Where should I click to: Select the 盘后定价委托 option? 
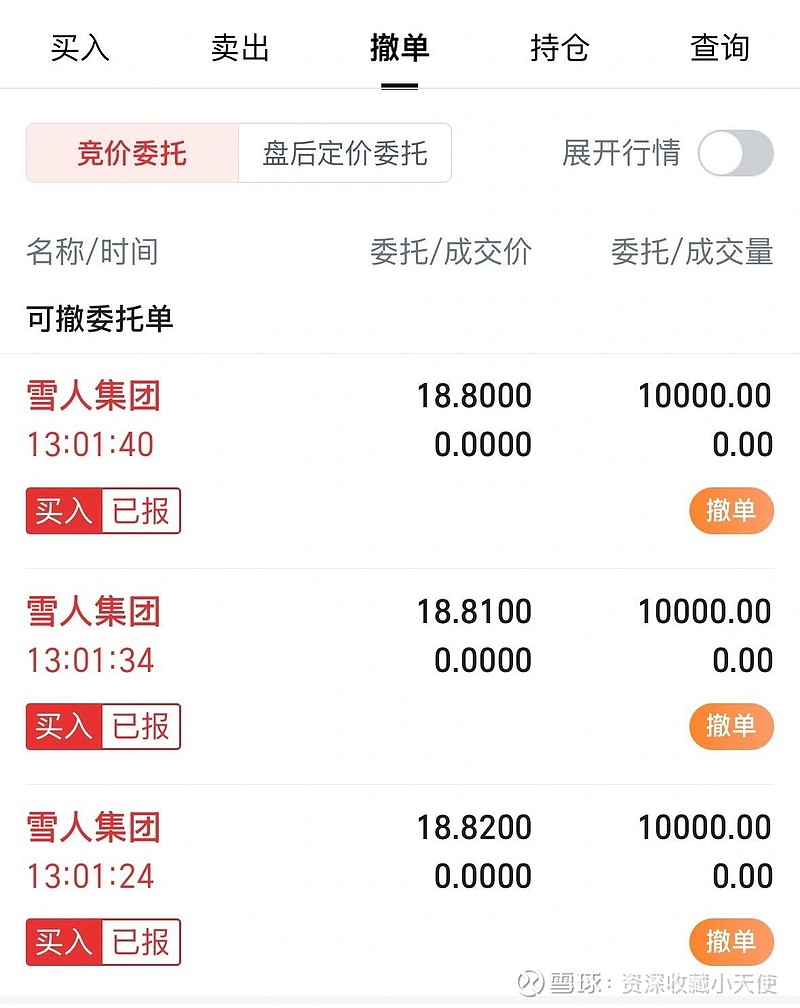tap(343, 153)
